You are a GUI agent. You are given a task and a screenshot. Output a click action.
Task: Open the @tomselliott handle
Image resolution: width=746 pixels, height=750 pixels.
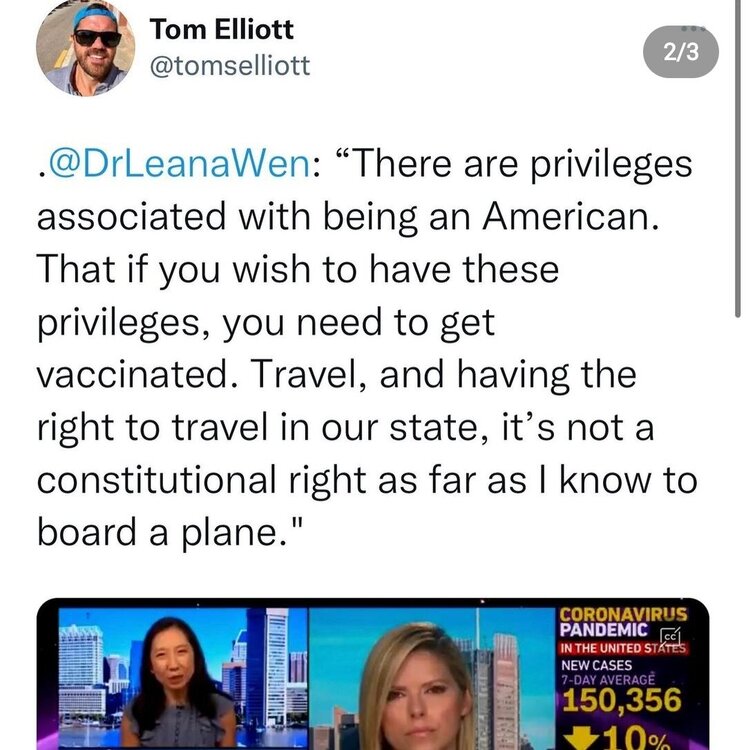(230, 66)
